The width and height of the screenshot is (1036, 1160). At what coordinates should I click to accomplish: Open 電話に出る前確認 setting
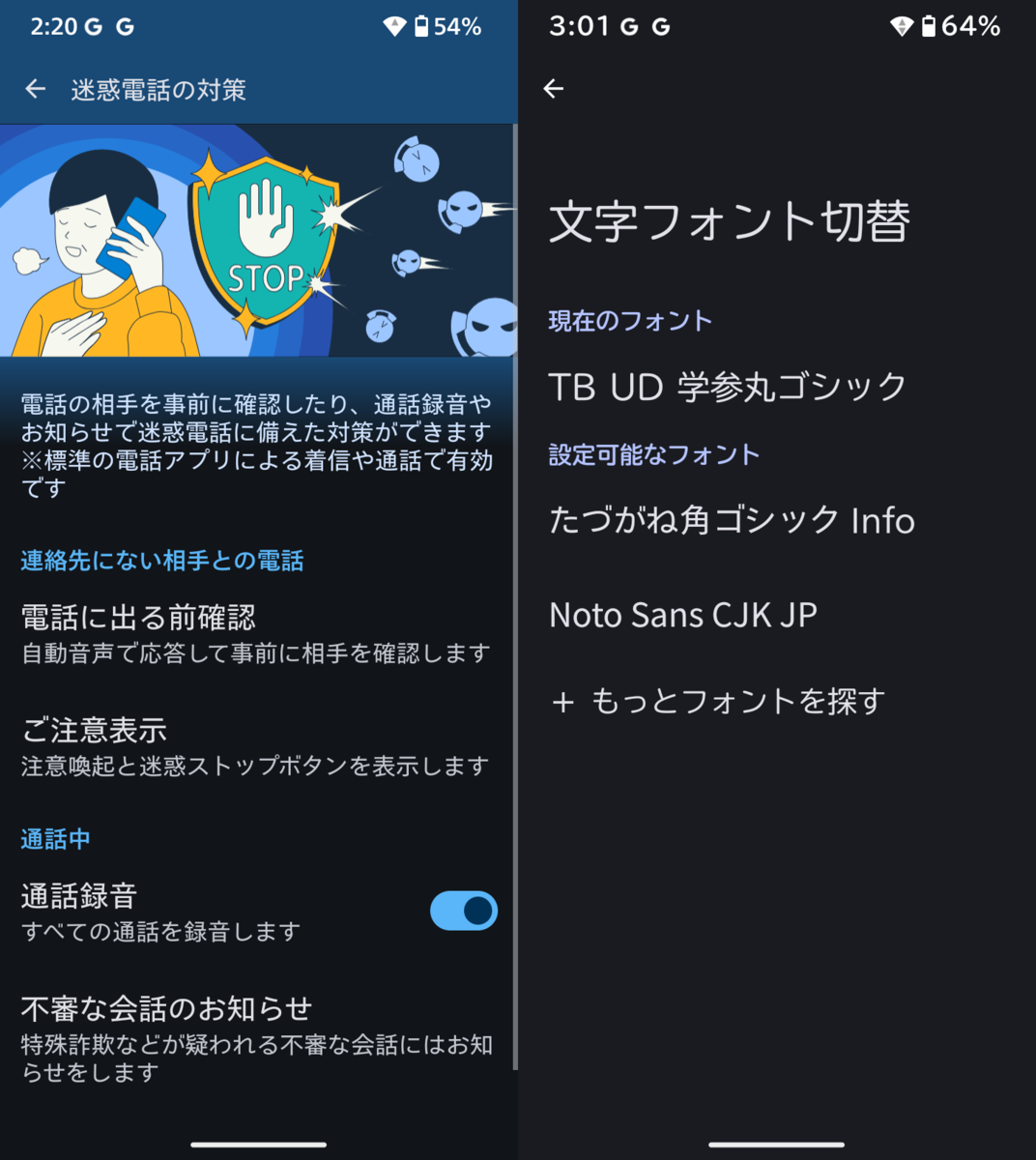[x=255, y=634]
